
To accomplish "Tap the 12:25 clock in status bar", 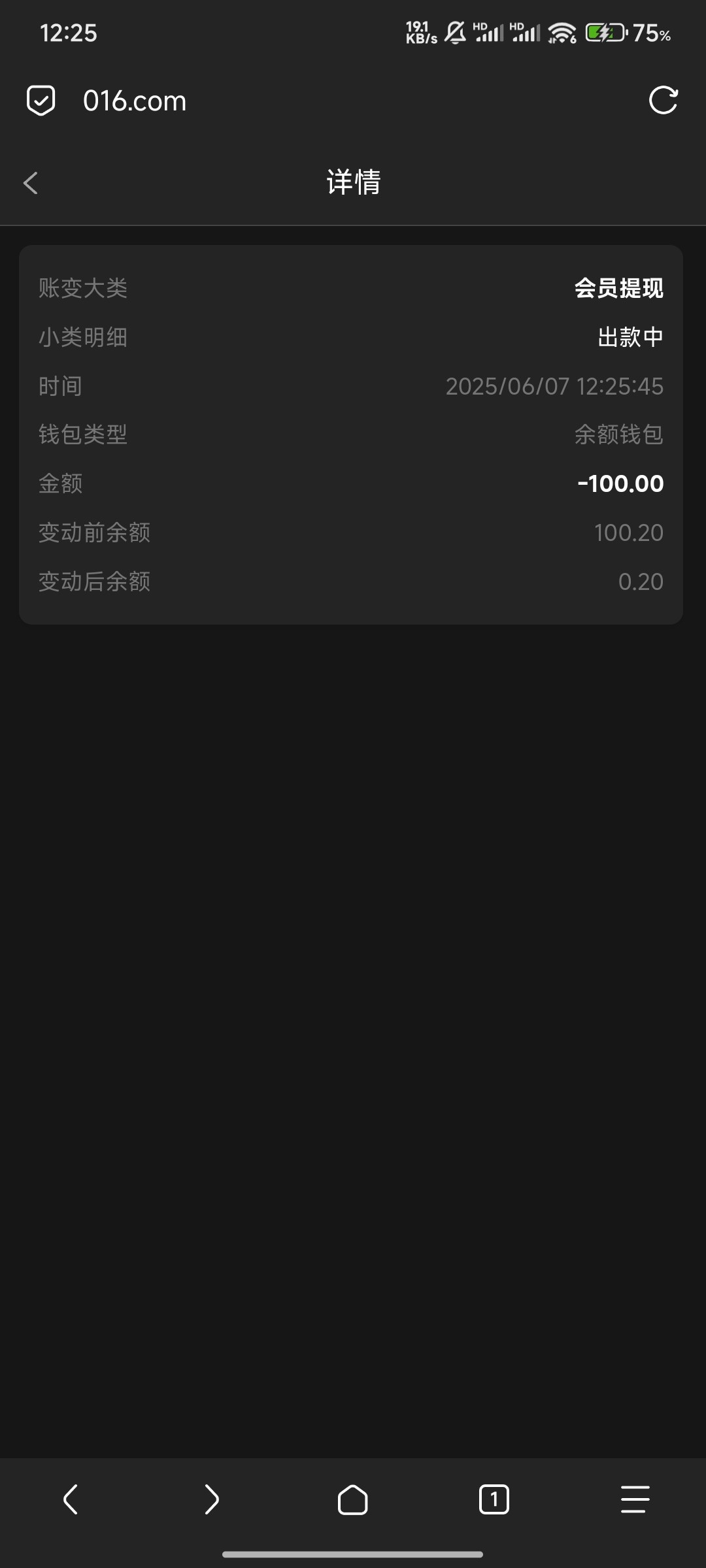I will 69,32.
